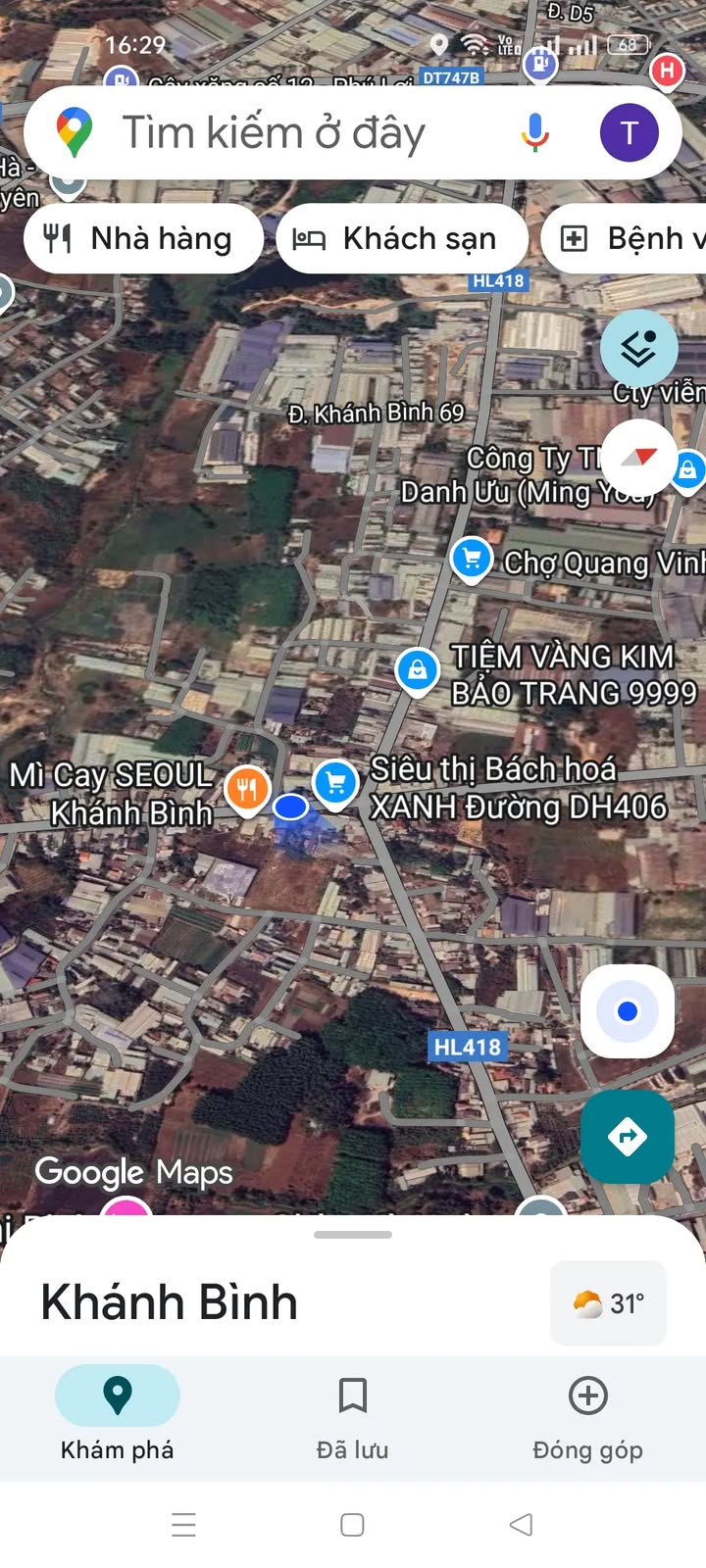Select the Khách sạn chip

402,238
